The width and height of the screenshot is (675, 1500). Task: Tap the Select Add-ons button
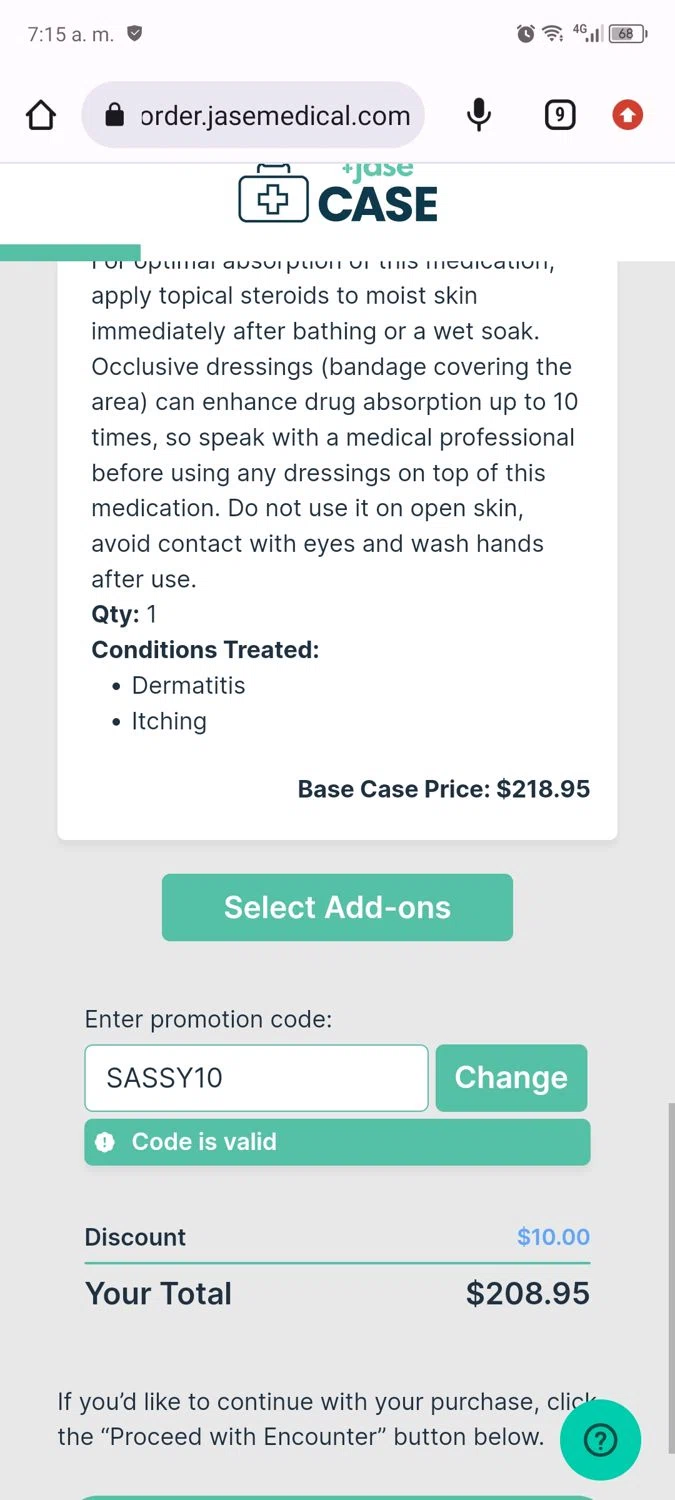coord(337,907)
